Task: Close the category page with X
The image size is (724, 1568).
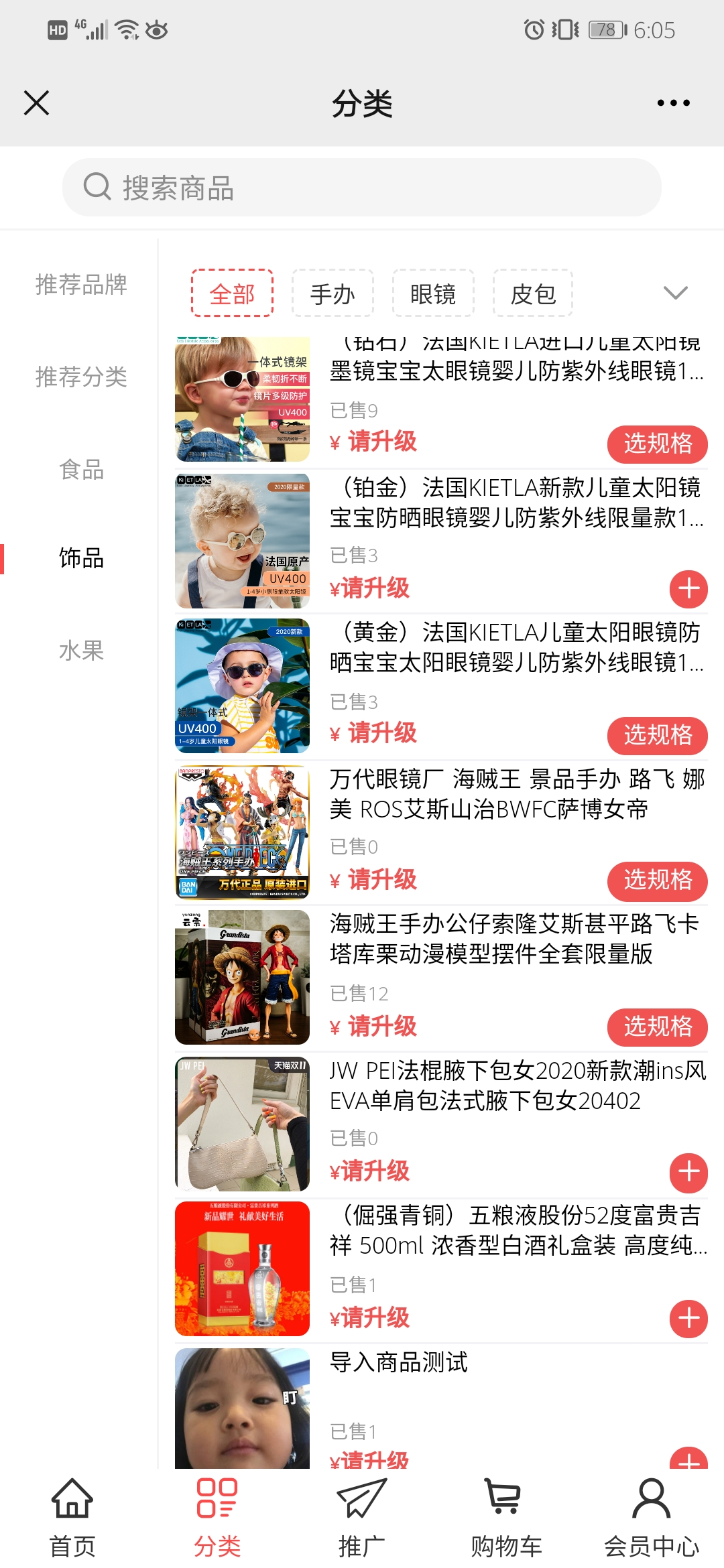Action: [37, 103]
